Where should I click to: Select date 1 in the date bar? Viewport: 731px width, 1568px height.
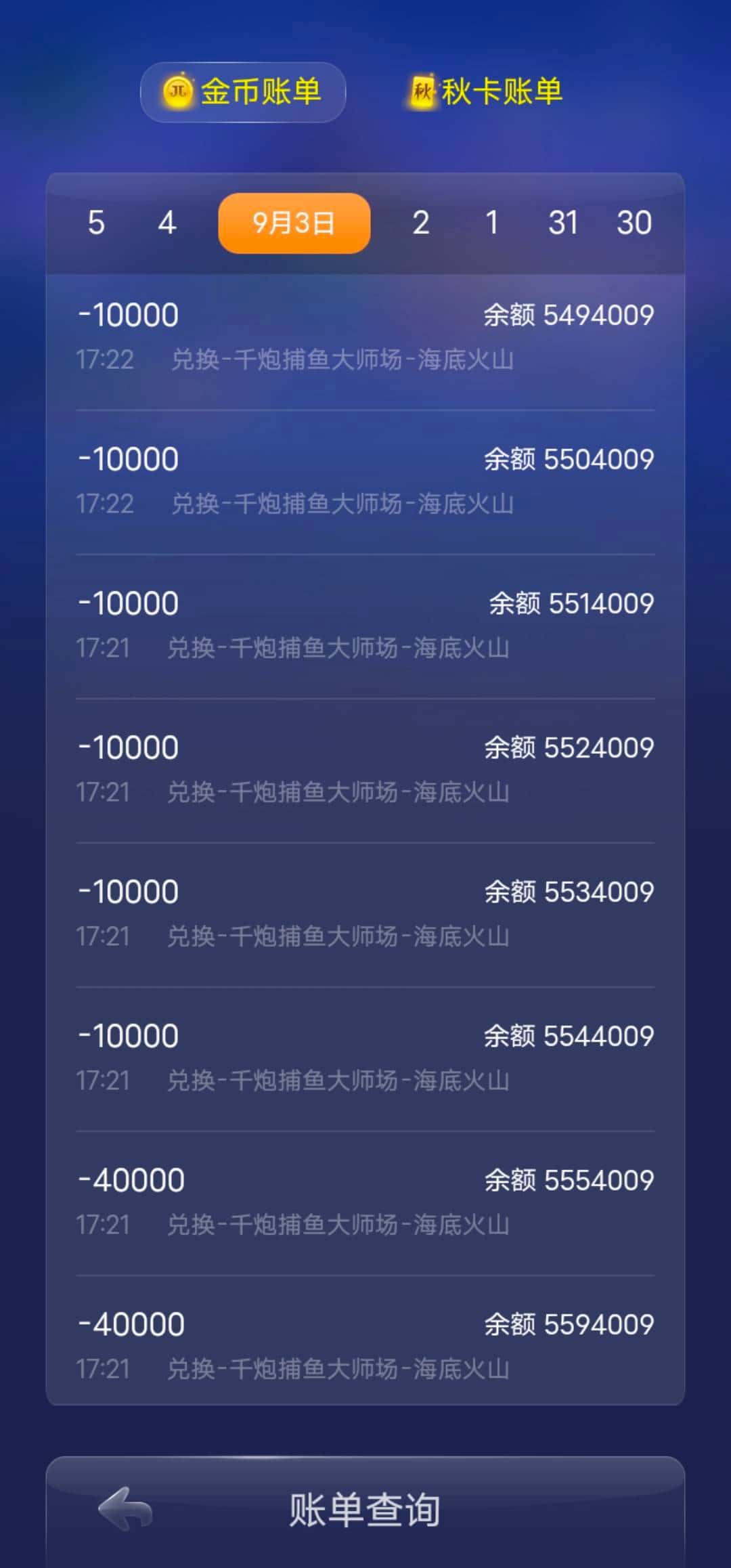[x=493, y=223]
